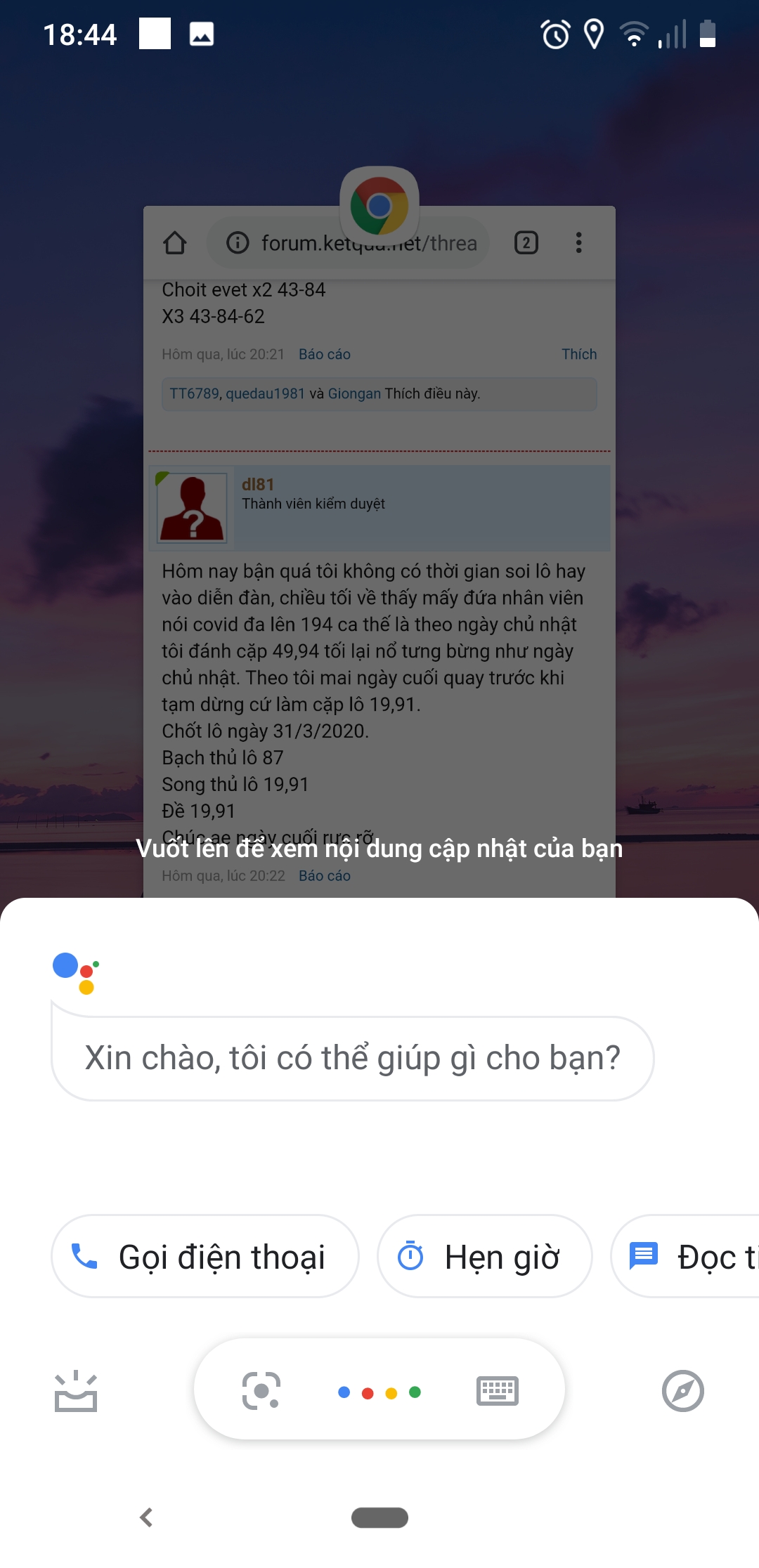The image size is (759, 1568).
Task: Activate the Assistant microphone dots
Action: [379, 1392]
